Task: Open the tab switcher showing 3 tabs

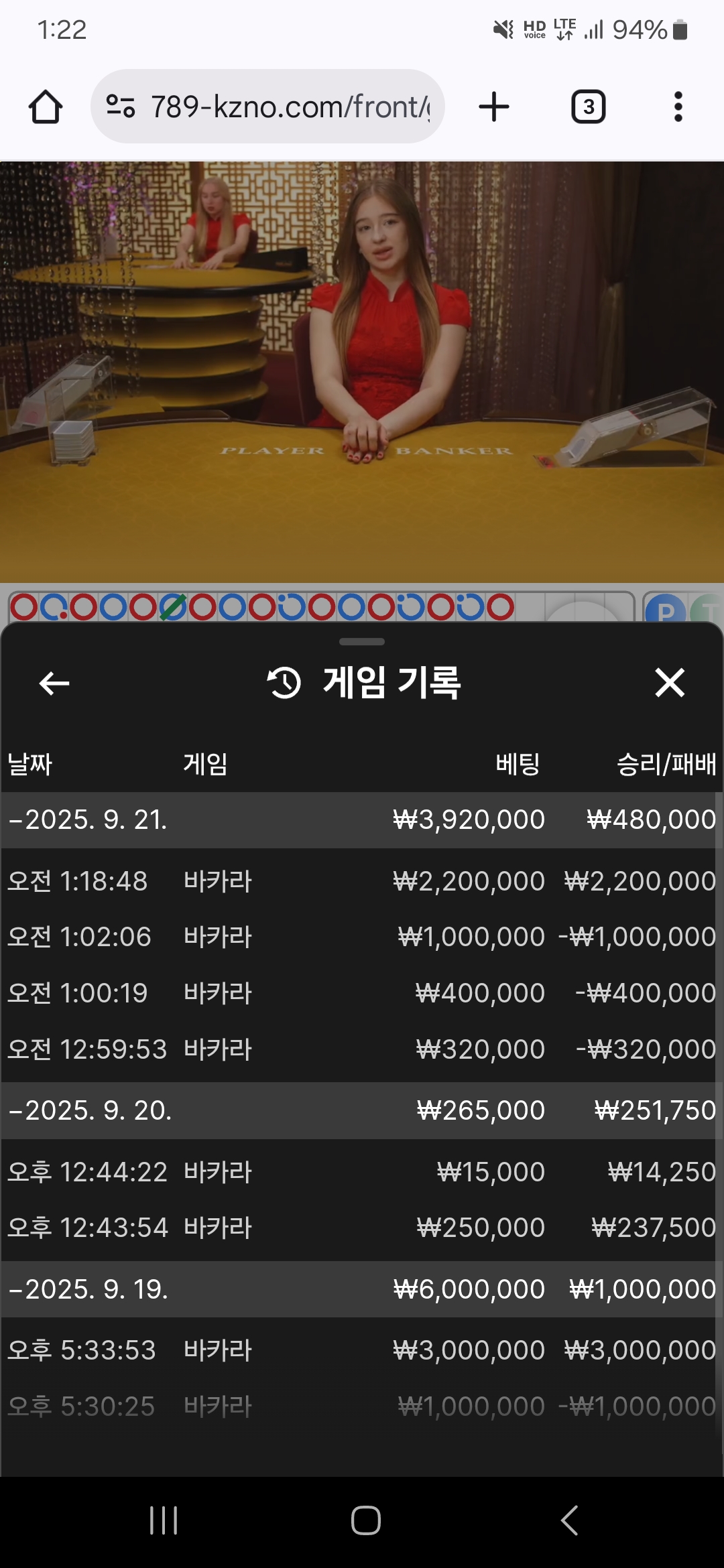Action: tap(588, 107)
